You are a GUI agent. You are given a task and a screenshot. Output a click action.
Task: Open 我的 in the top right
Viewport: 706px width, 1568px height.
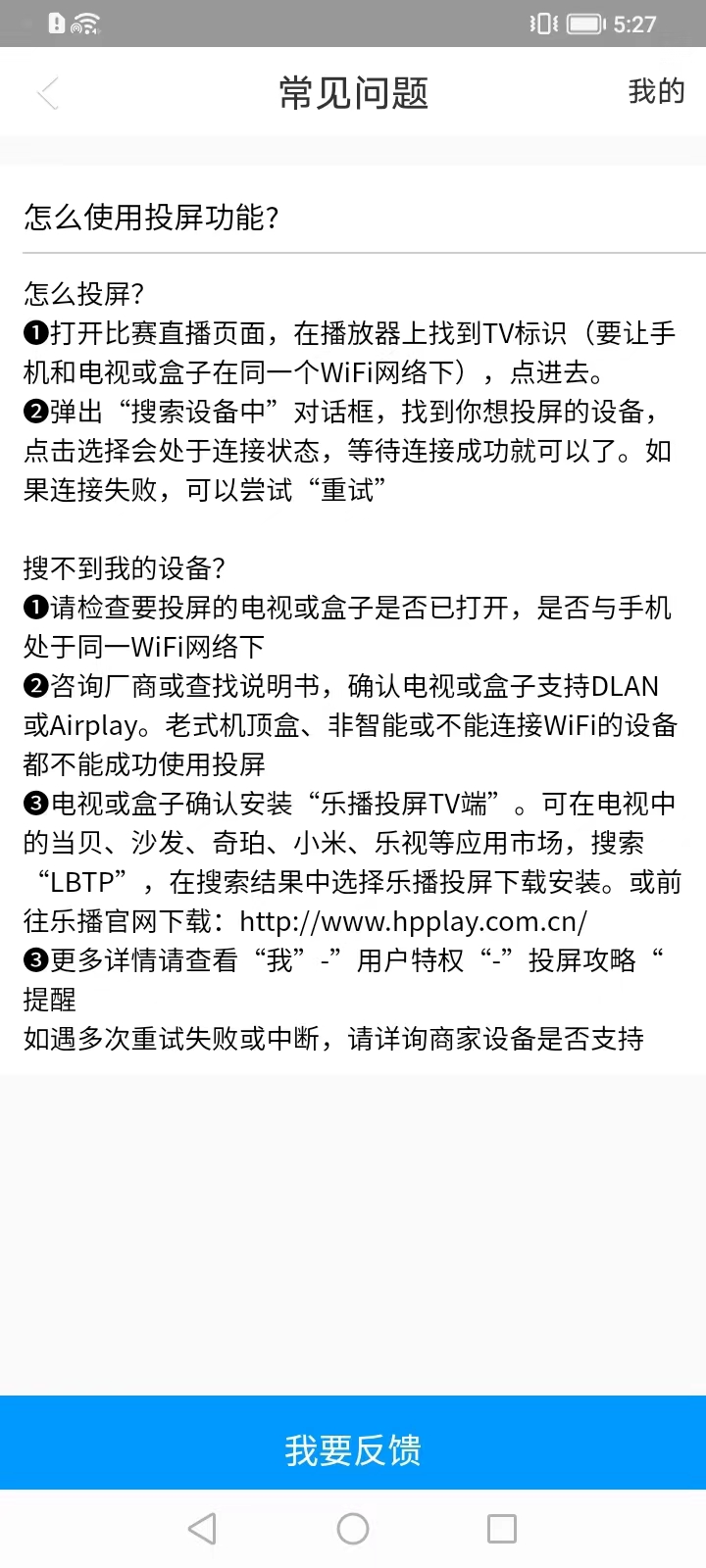coord(656,91)
